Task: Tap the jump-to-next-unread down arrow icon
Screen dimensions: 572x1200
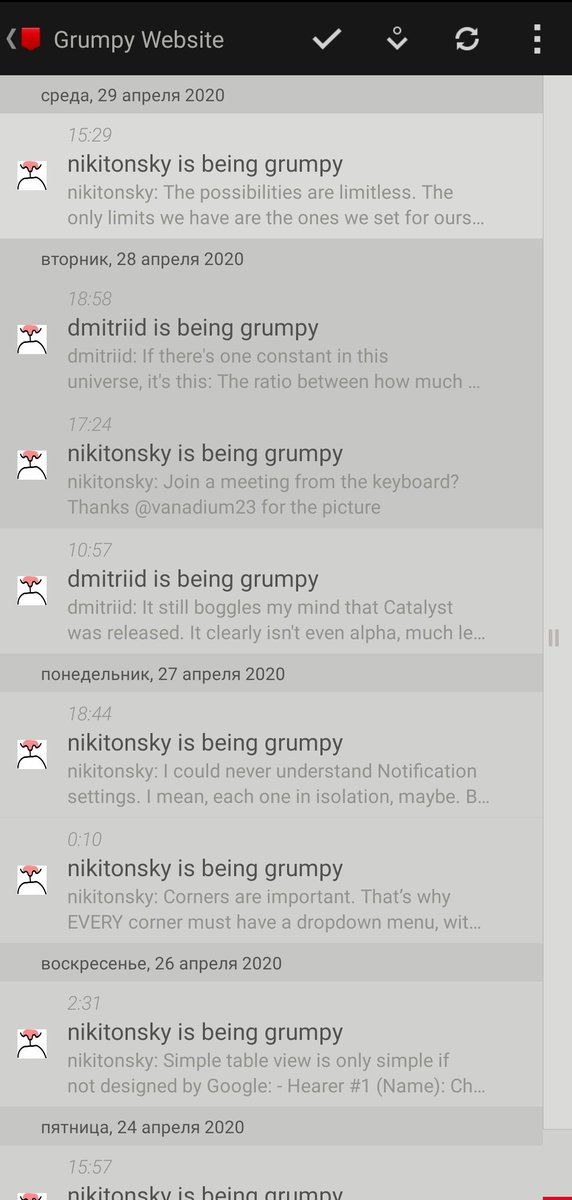Action: [397, 39]
